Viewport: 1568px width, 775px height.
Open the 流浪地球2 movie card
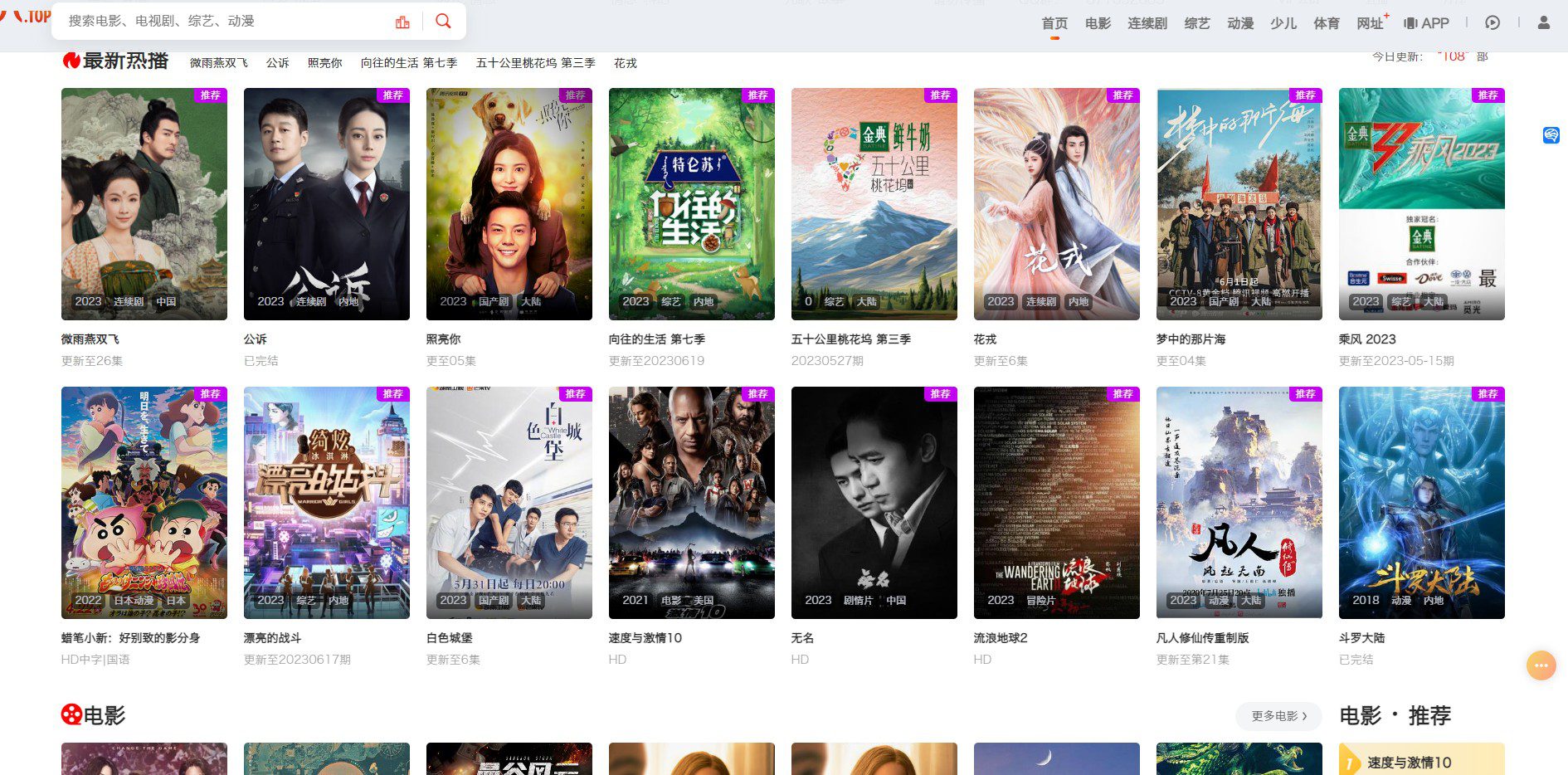[x=1057, y=503]
